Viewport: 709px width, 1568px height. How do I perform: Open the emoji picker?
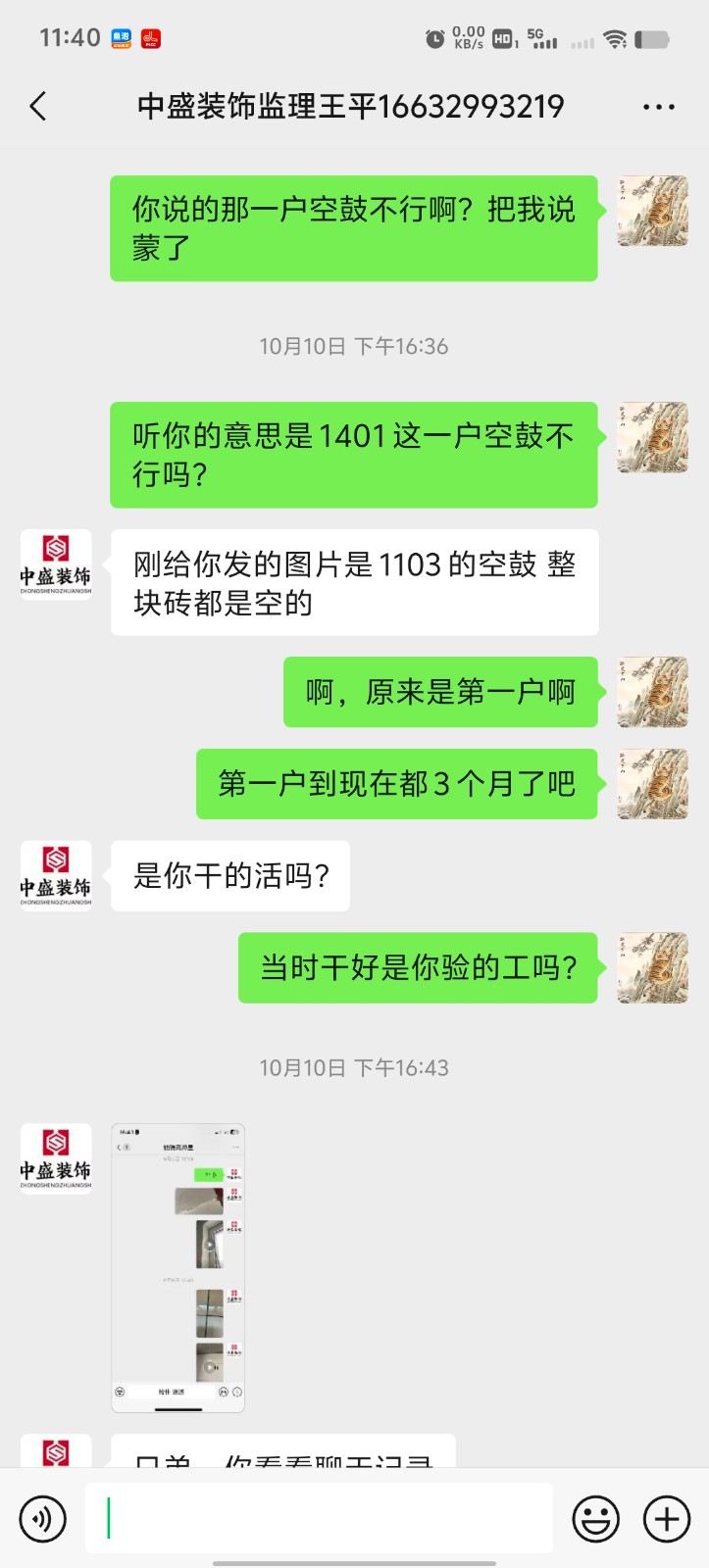coord(595,1519)
